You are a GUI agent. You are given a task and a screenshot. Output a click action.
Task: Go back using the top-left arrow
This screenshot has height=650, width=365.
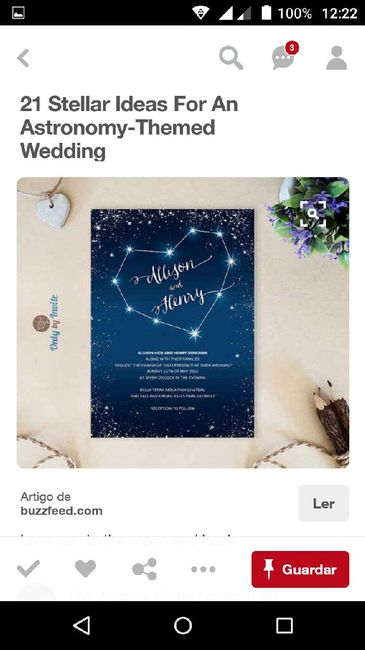(23, 58)
